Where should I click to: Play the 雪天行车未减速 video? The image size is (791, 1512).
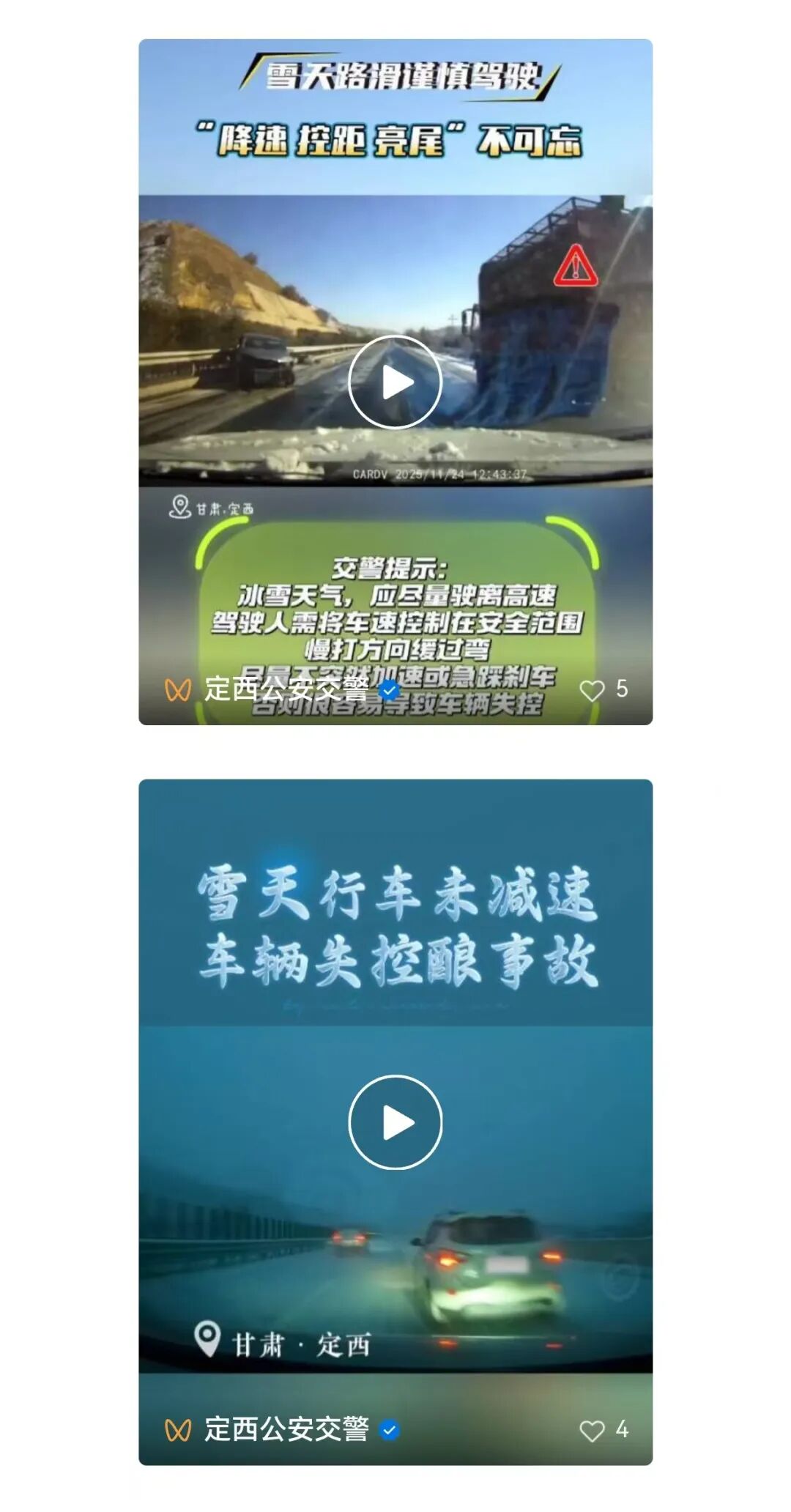(395, 1122)
